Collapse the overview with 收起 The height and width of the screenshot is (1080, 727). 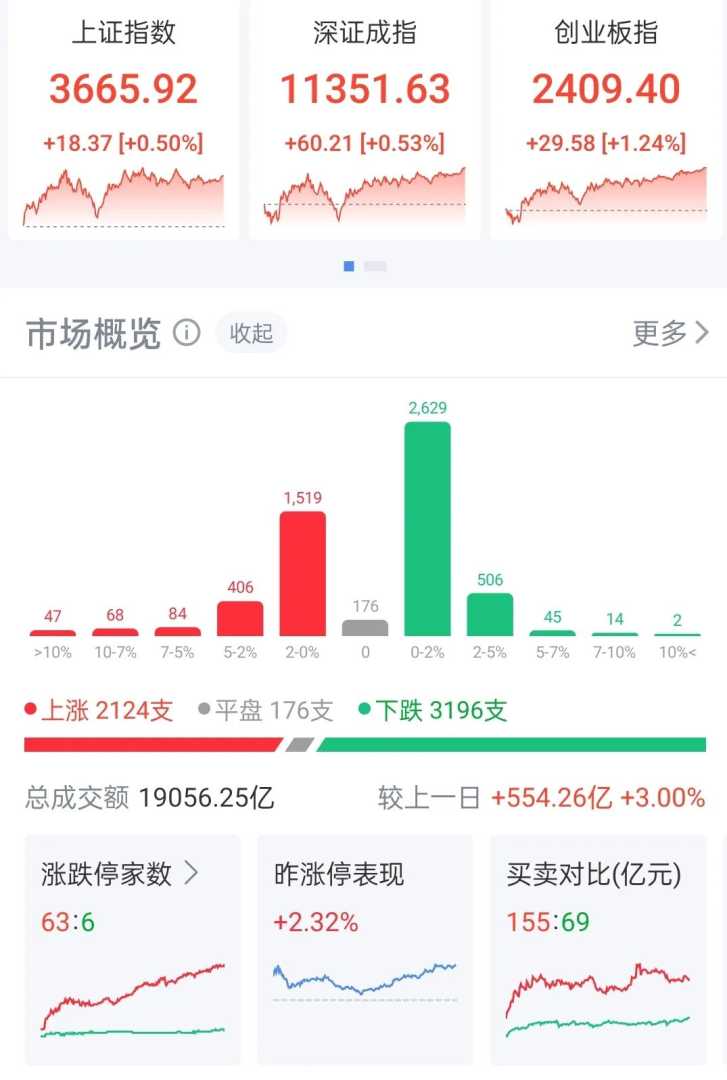pos(251,333)
